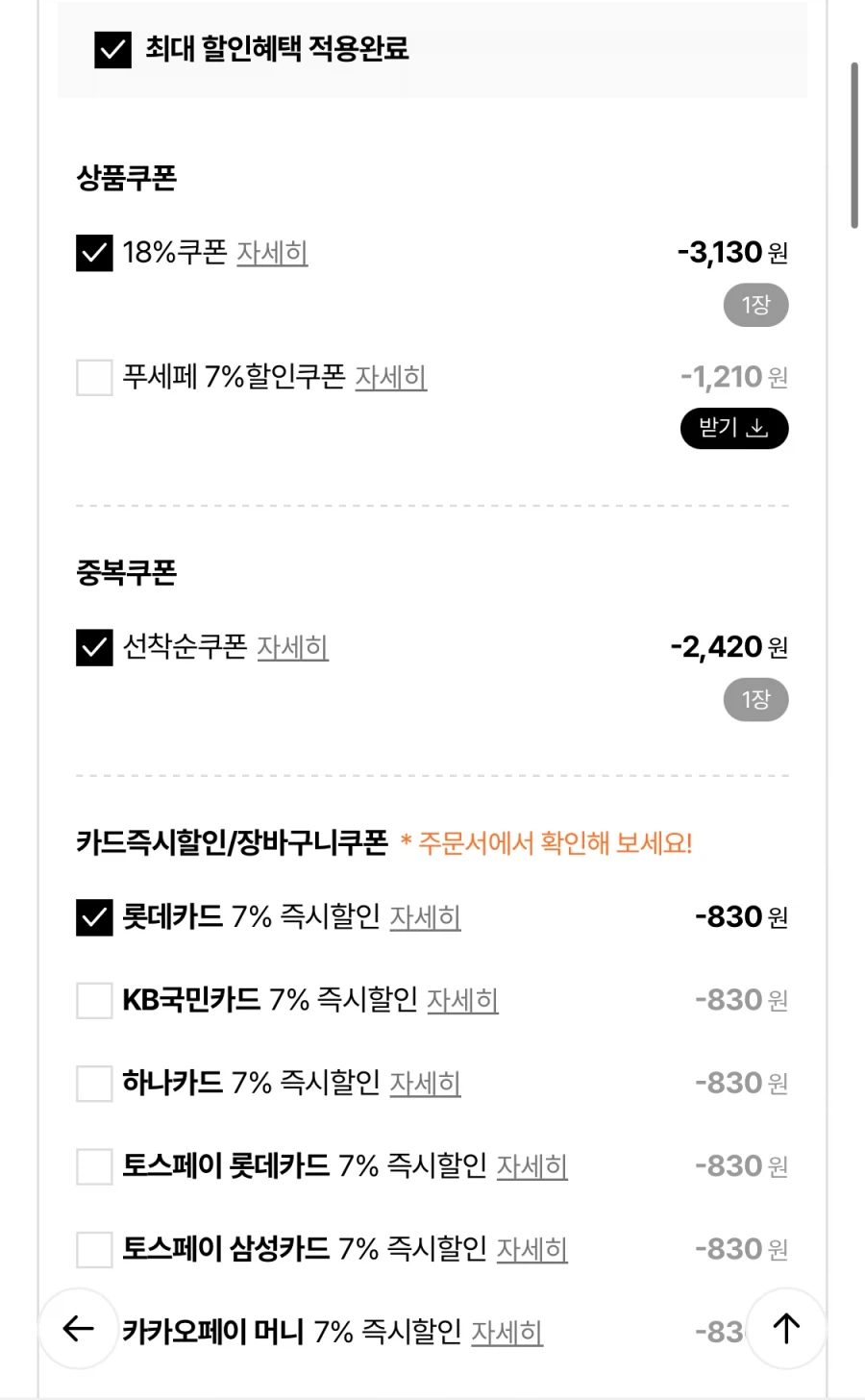Tap the back arrow at bottom left
Screen dimensions: 865x1400
click(77, 1329)
